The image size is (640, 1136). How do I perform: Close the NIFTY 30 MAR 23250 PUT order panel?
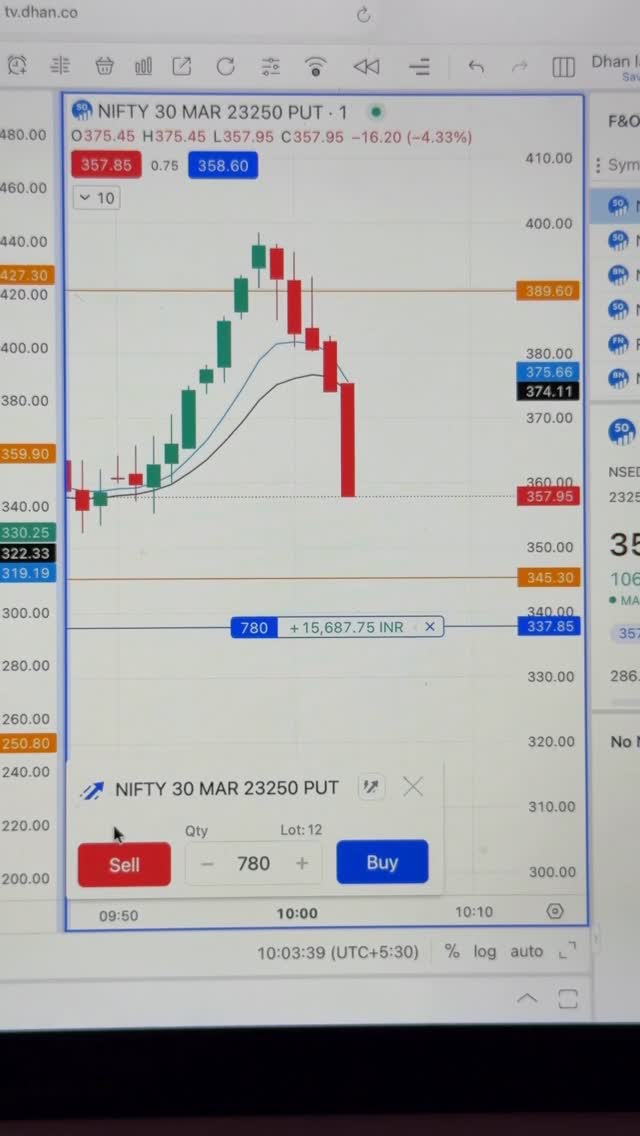click(x=413, y=787)
